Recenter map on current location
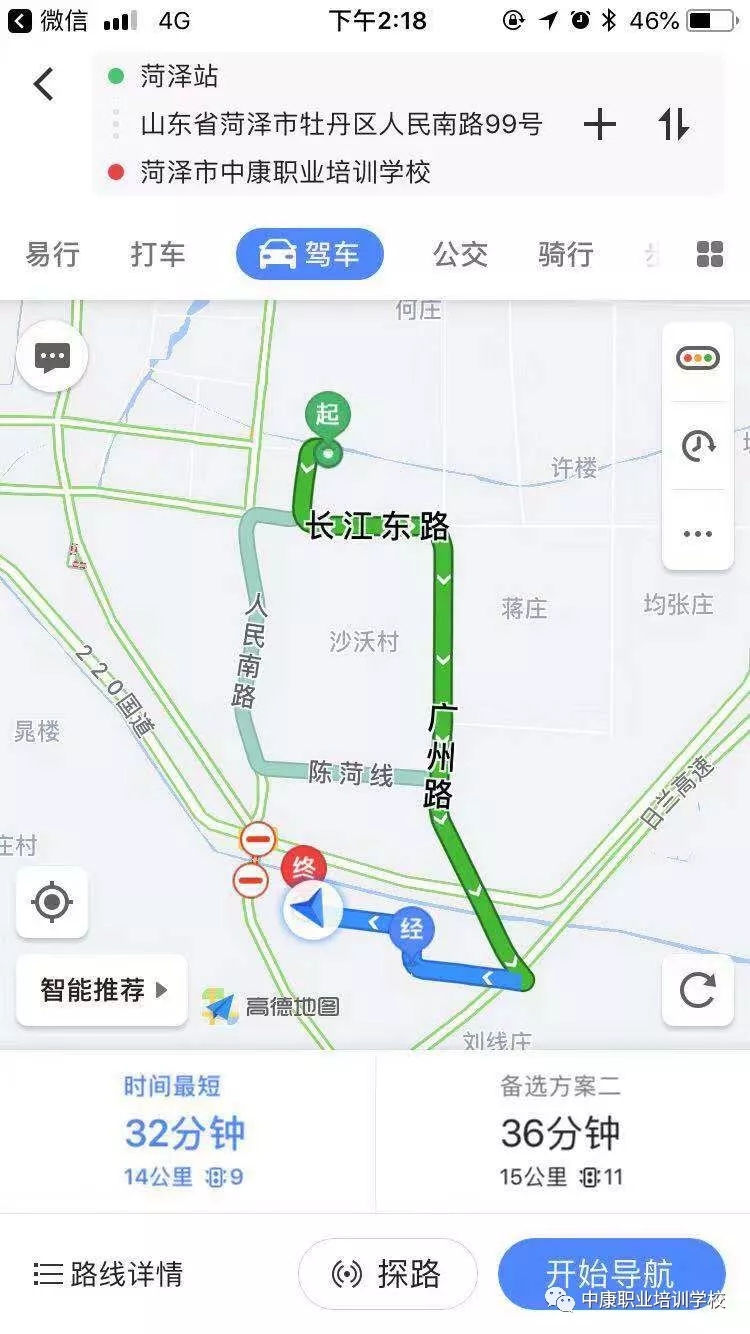Image resolution: width=750 pixels, height=1334 pixels. (x=52, y=903)
